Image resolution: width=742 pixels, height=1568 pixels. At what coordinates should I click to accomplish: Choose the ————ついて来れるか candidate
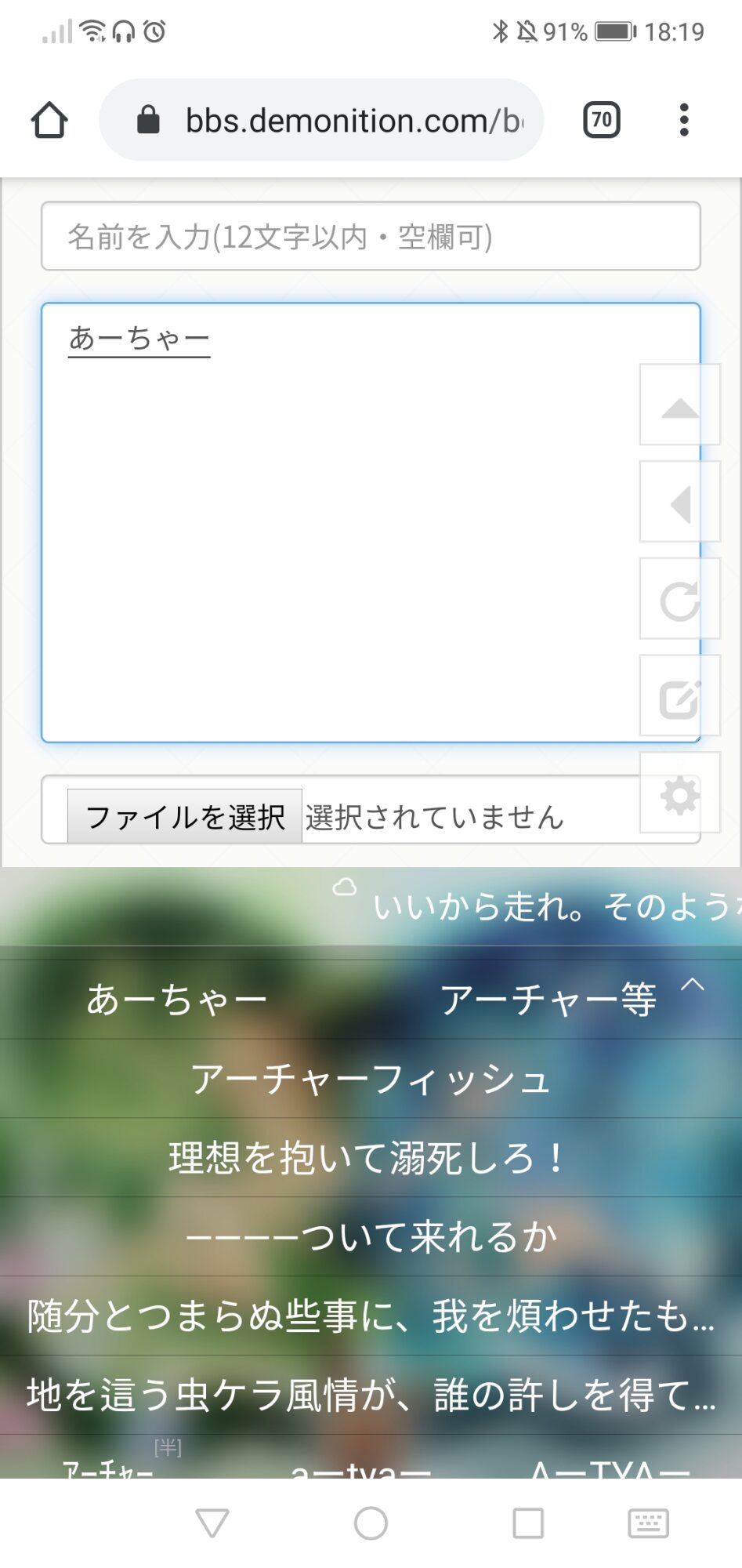(x=371, y=1237)
